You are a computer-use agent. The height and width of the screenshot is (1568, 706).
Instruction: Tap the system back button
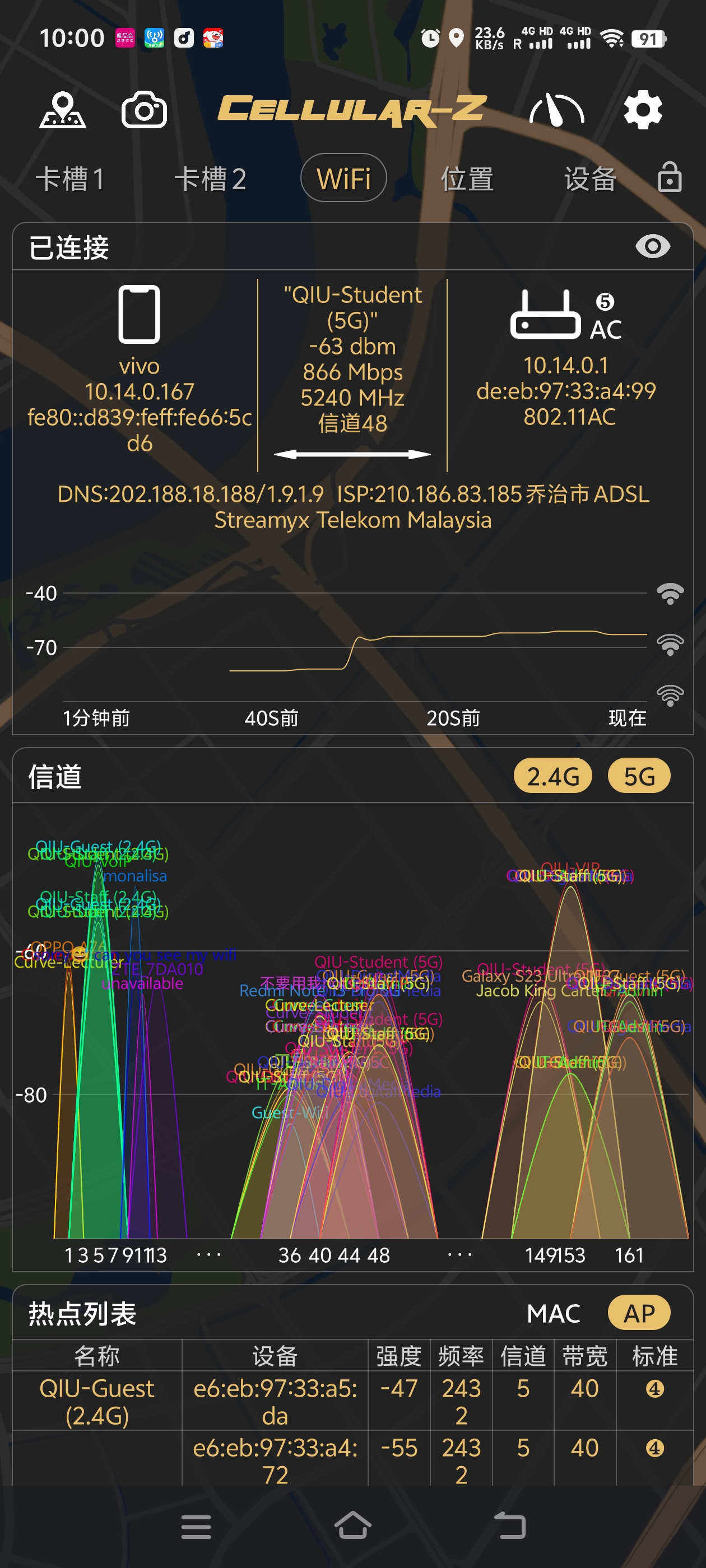click(509, 1525)
